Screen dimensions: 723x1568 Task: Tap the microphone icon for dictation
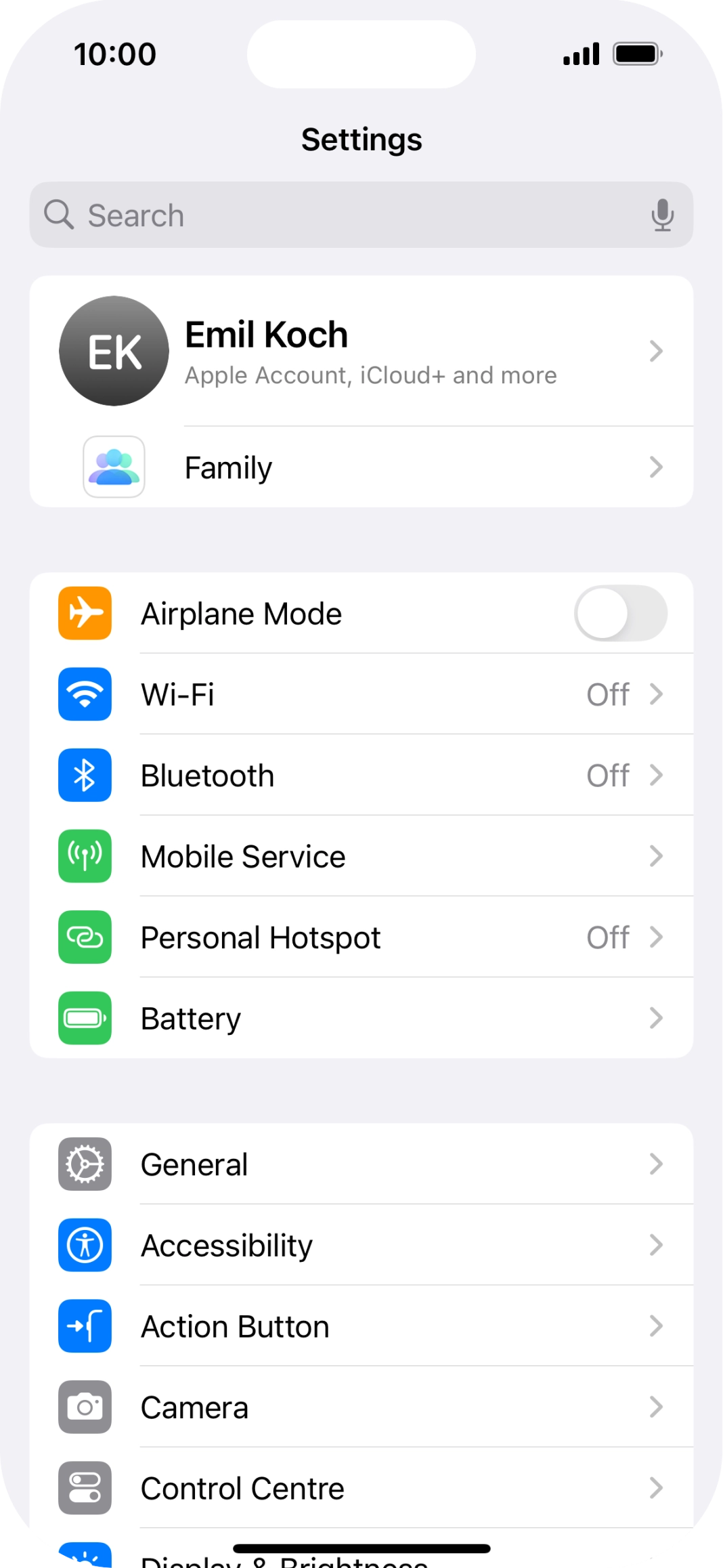tap(662, 215)
